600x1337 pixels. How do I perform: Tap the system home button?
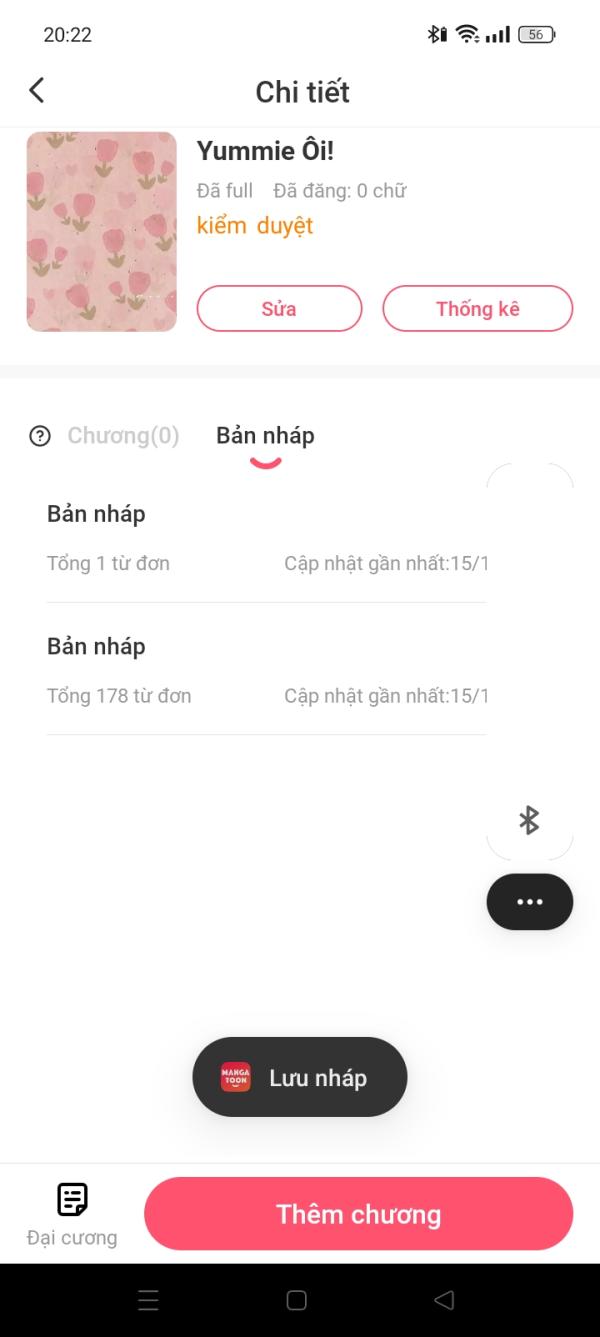296,1300
